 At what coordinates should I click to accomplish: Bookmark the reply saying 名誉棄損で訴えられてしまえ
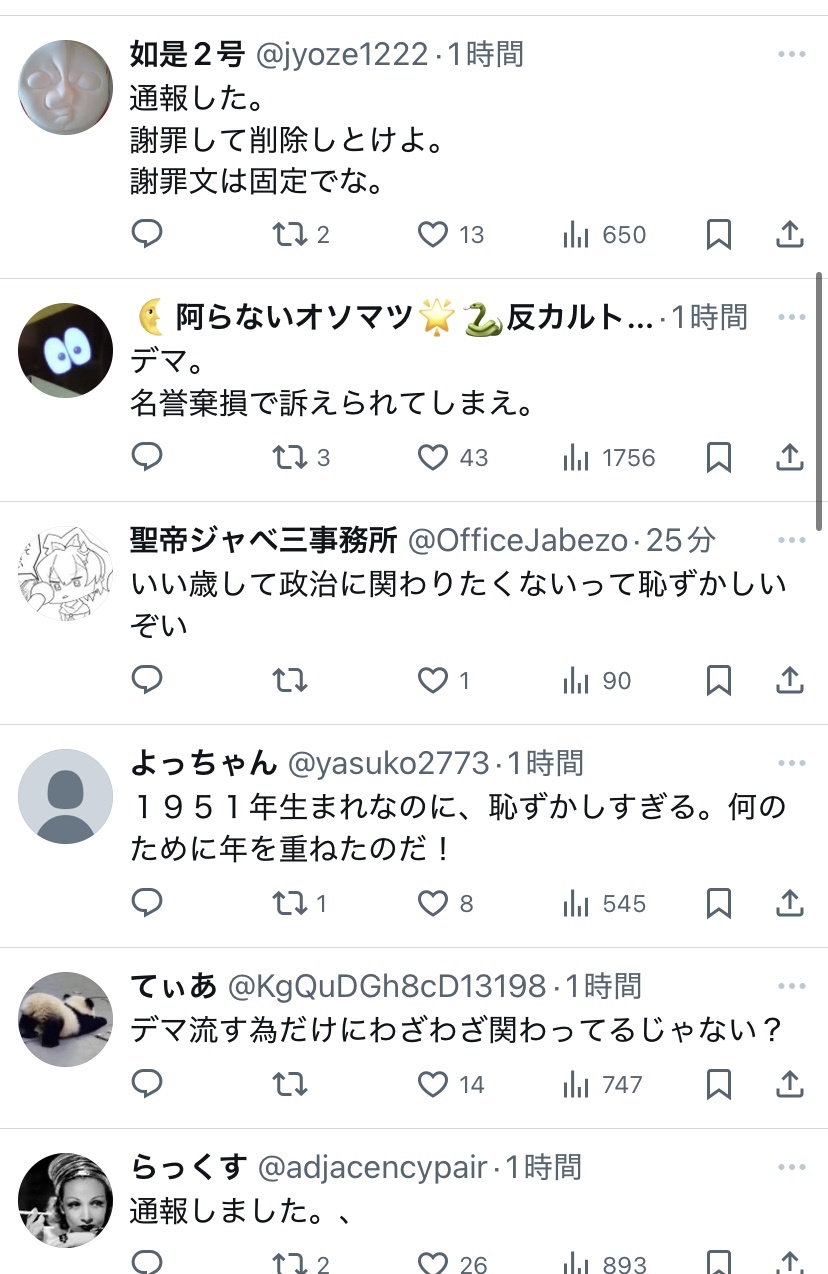[719, 458]
